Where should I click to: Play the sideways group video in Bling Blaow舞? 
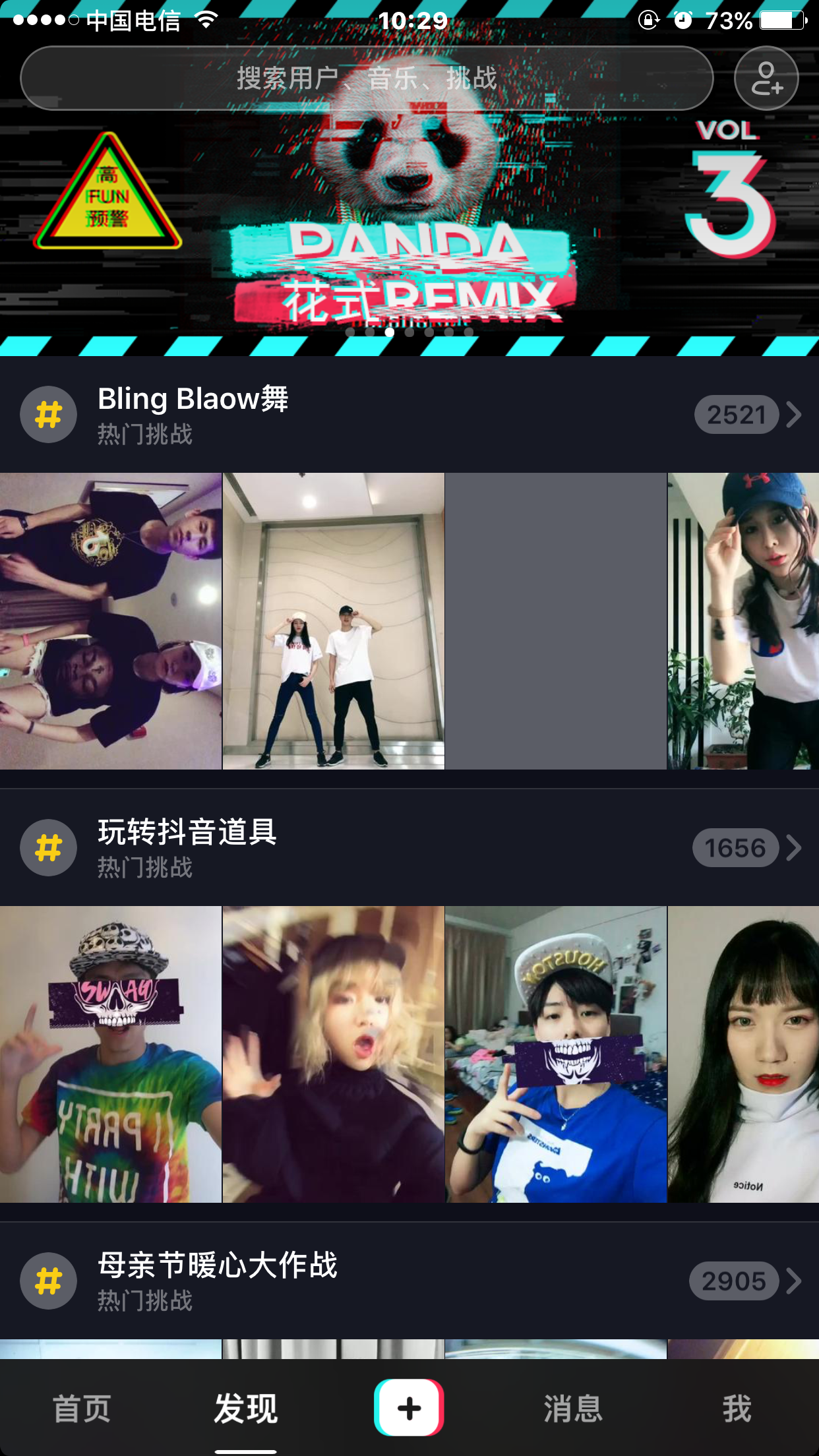tap(111, 621)
